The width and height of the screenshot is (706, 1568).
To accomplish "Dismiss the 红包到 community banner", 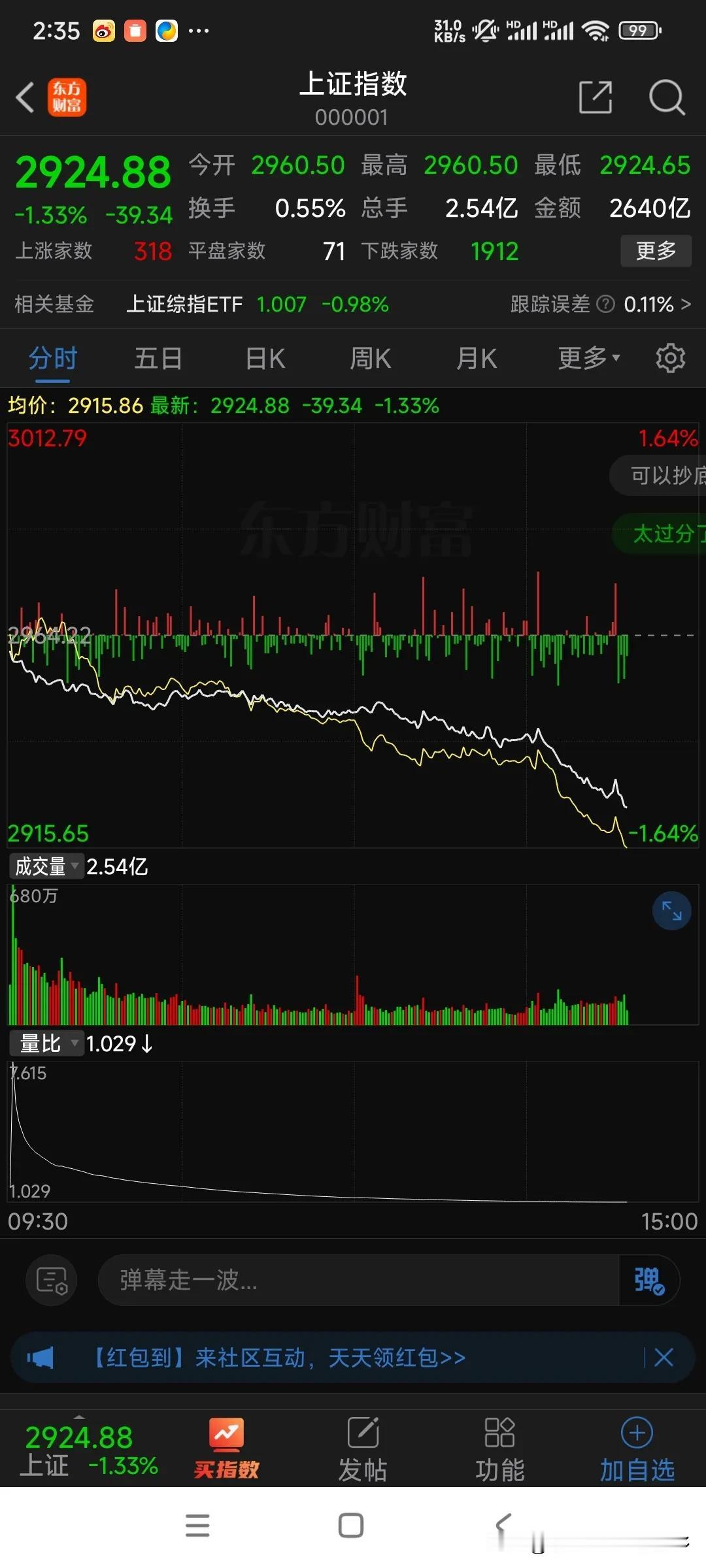I will pyautogui.click(x=664, y=1358).
